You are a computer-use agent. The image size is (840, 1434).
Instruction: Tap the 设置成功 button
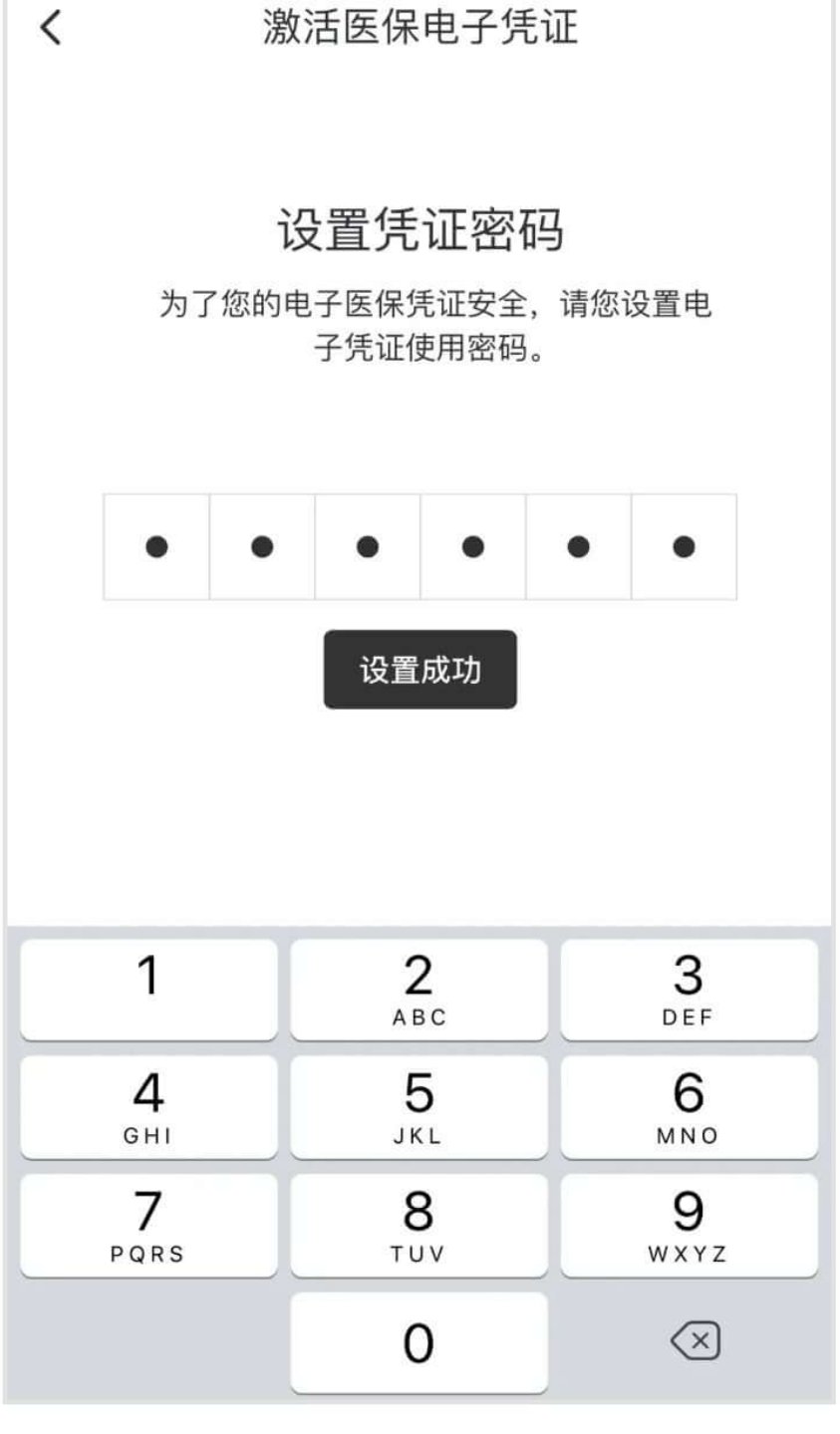[x=420, y=670]
